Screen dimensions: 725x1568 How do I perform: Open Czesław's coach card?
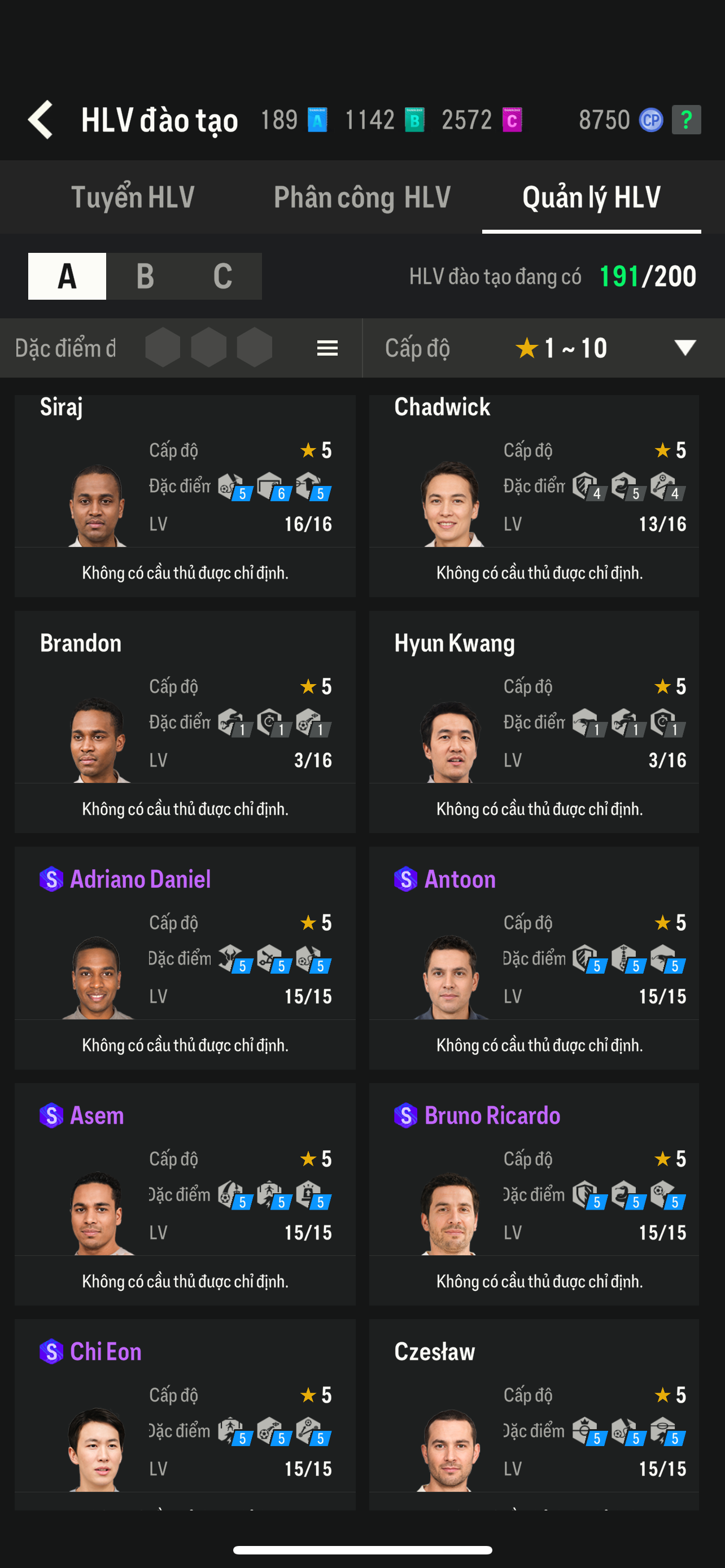coord(533,1418)
